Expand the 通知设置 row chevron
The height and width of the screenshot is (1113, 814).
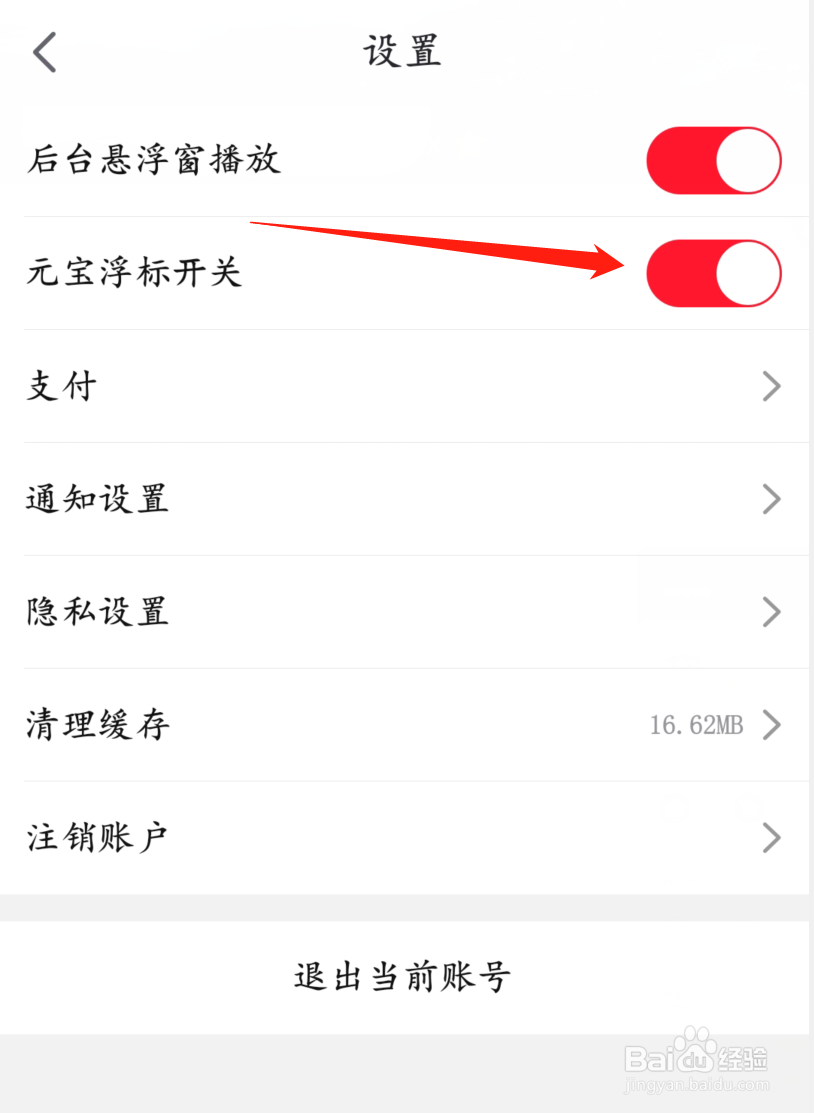[770, 499]
